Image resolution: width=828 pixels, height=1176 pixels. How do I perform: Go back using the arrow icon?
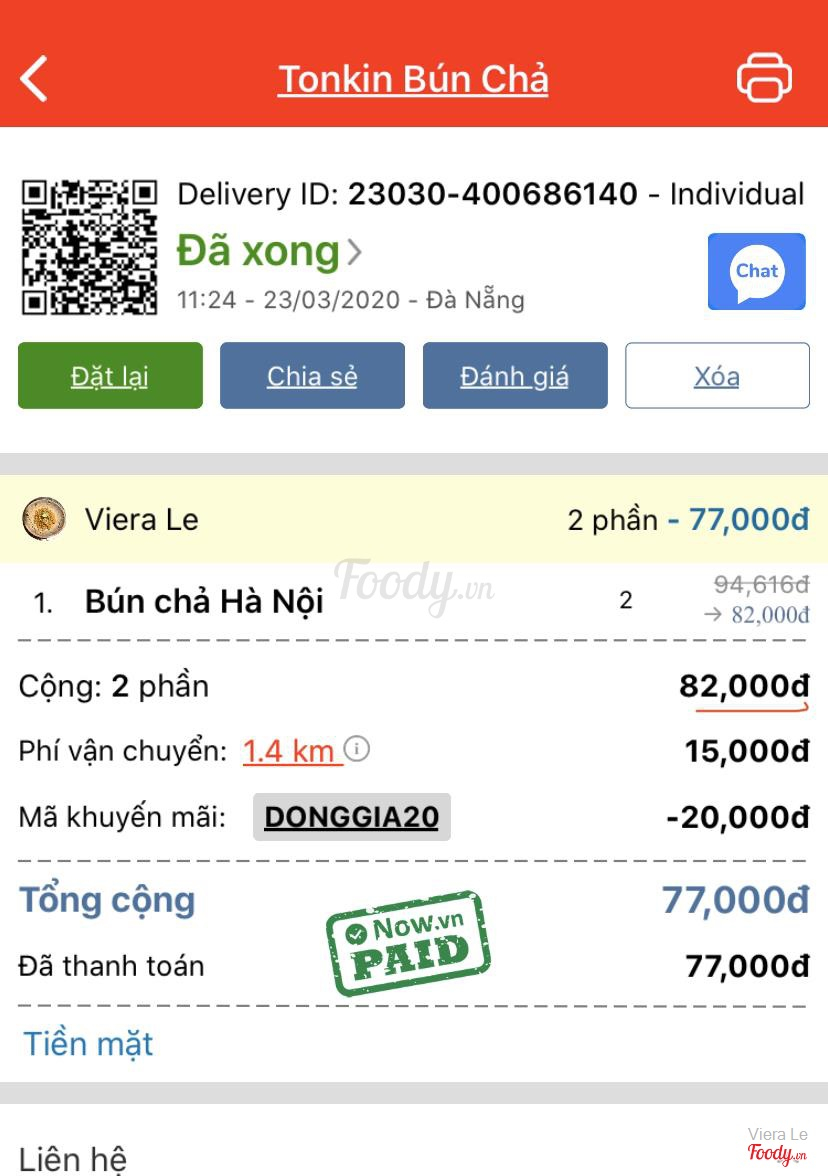click(x=35, y=79)
